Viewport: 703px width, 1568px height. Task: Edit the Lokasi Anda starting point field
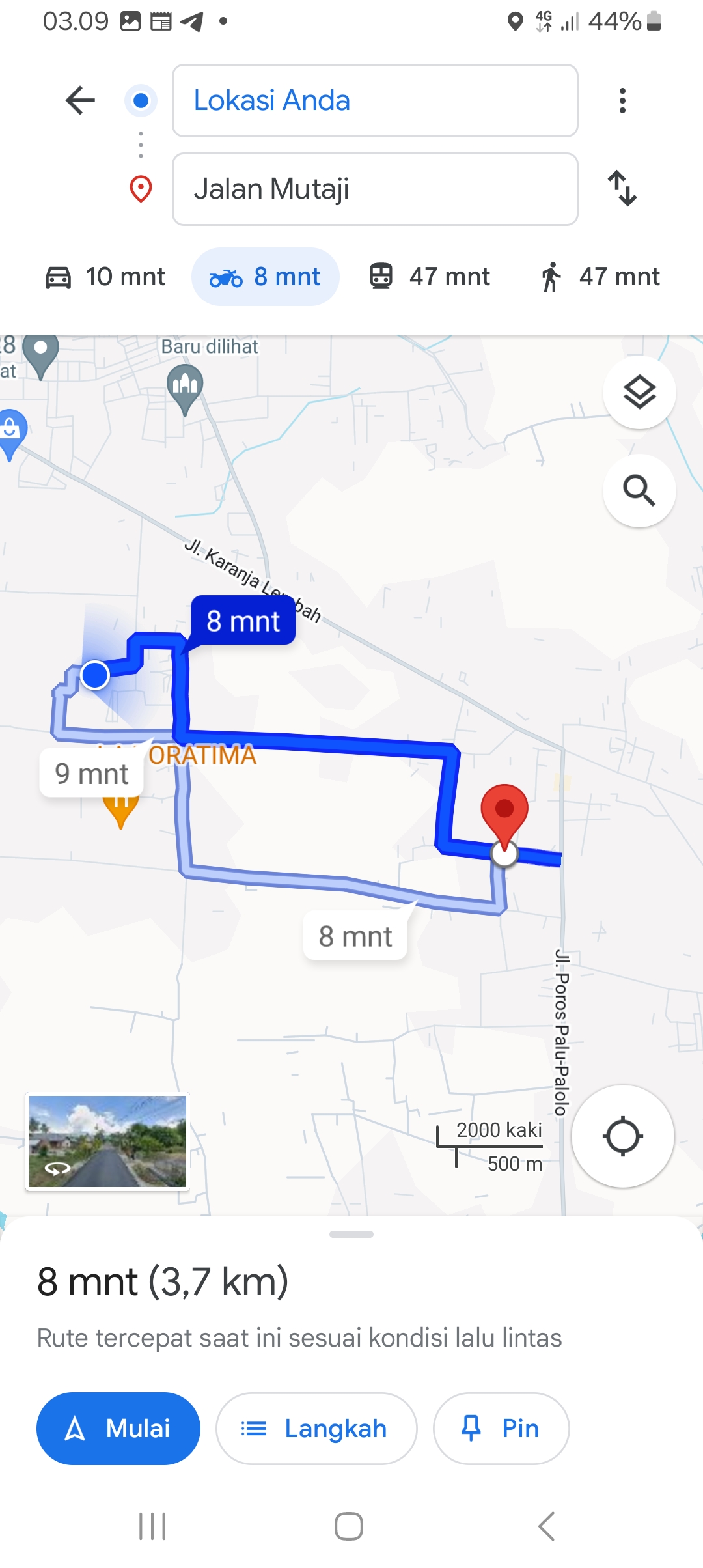375,100
